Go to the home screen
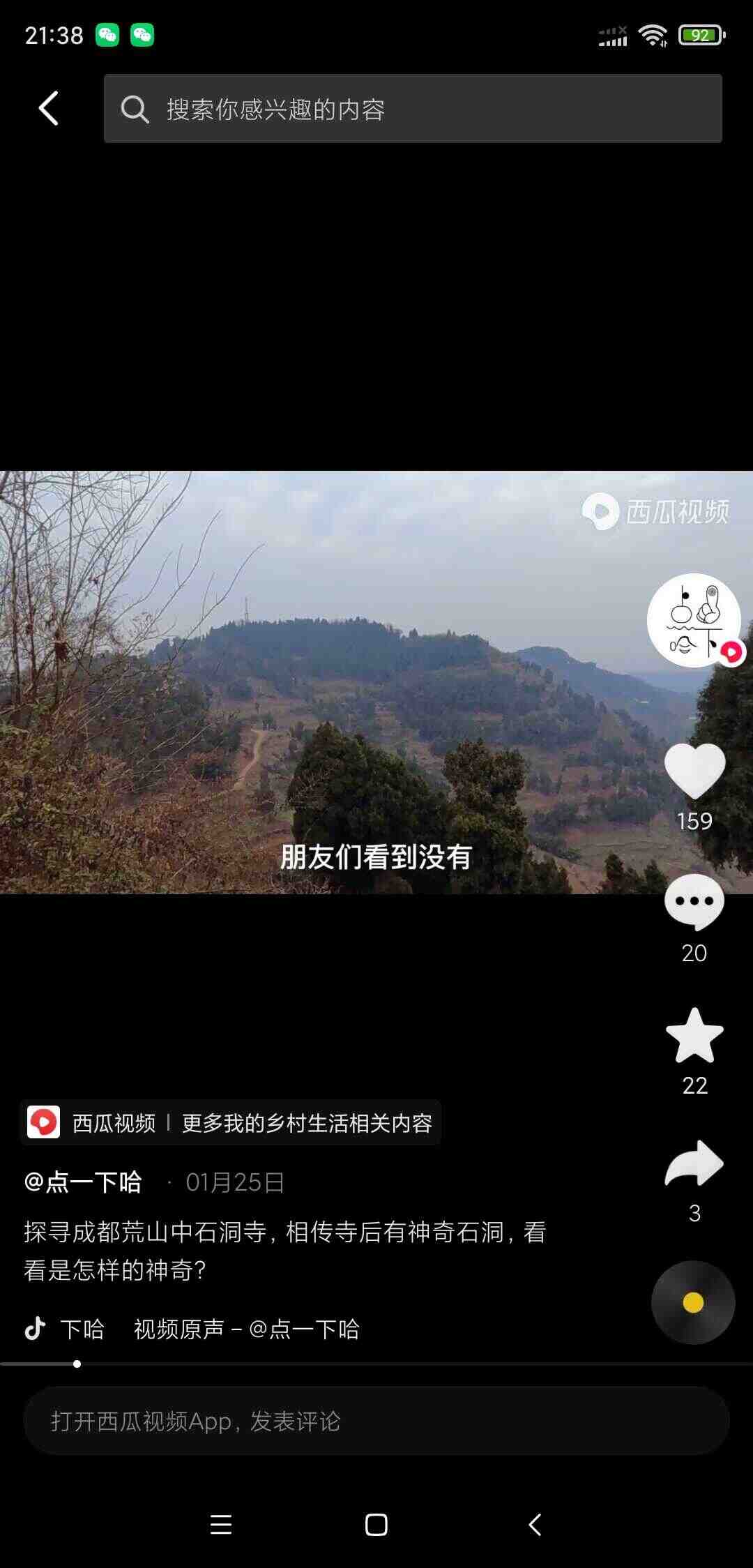 [376, 1525]
